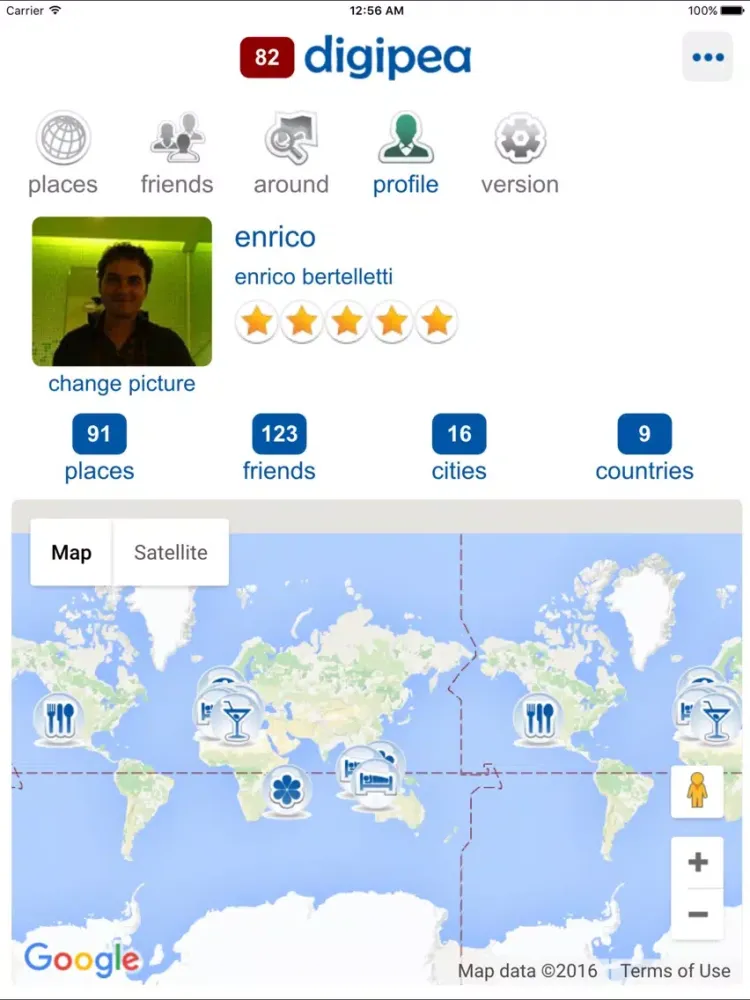View the 9 countries visited
750x1000 pixels.
tap(644, 449)
